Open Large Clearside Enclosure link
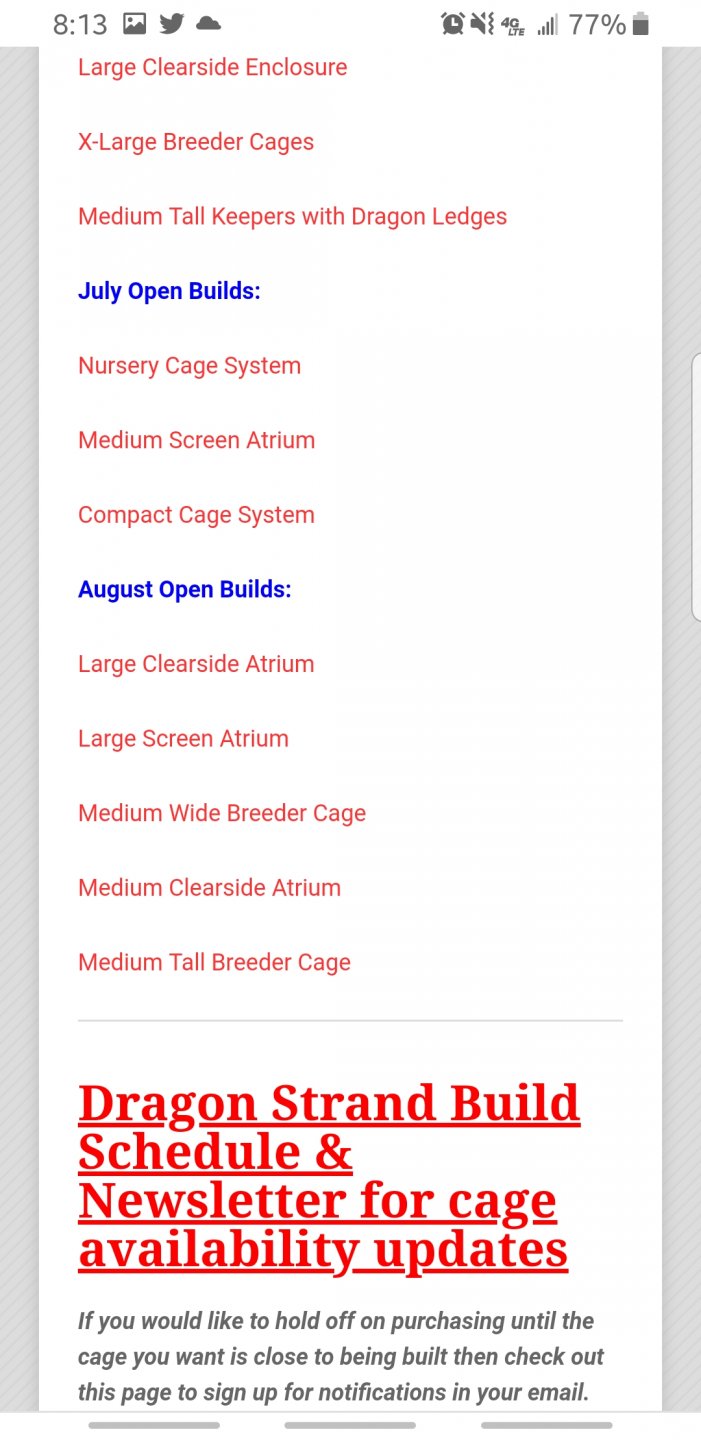Viewport: 701px width, 1440px height. [212, 67]
